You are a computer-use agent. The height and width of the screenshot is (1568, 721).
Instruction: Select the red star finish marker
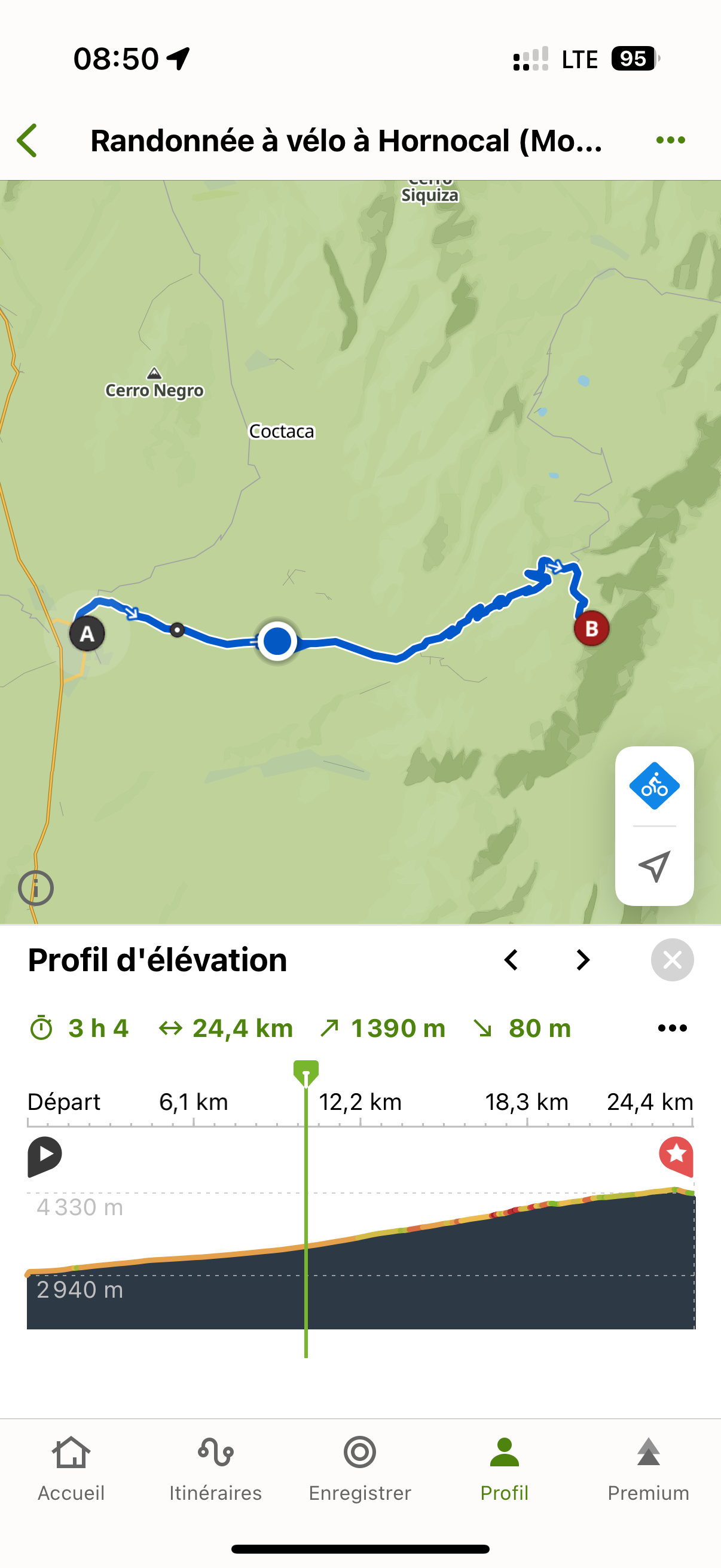(x=676, y=1155)
